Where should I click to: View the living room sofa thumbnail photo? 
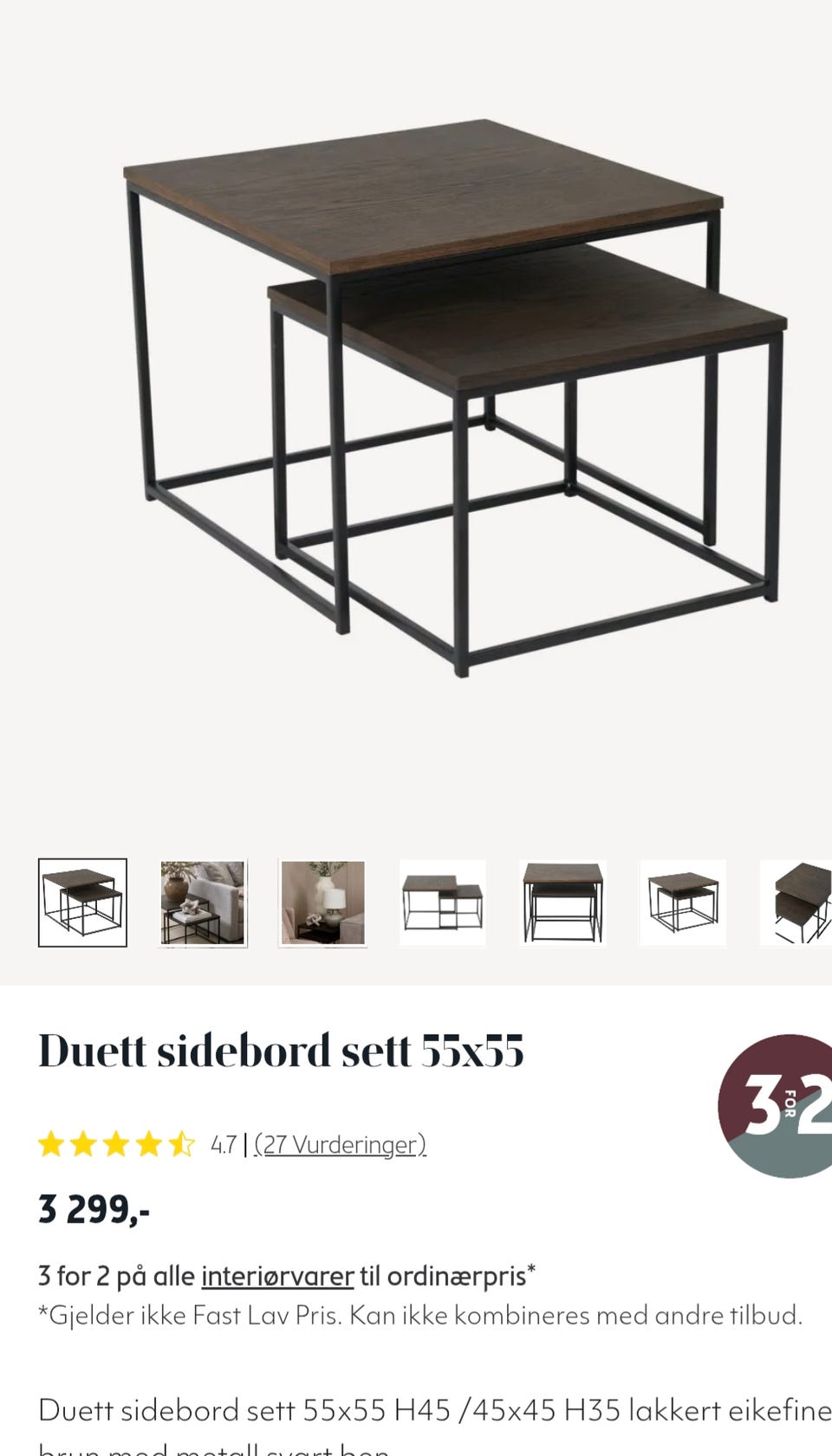[x=204, y=903]
